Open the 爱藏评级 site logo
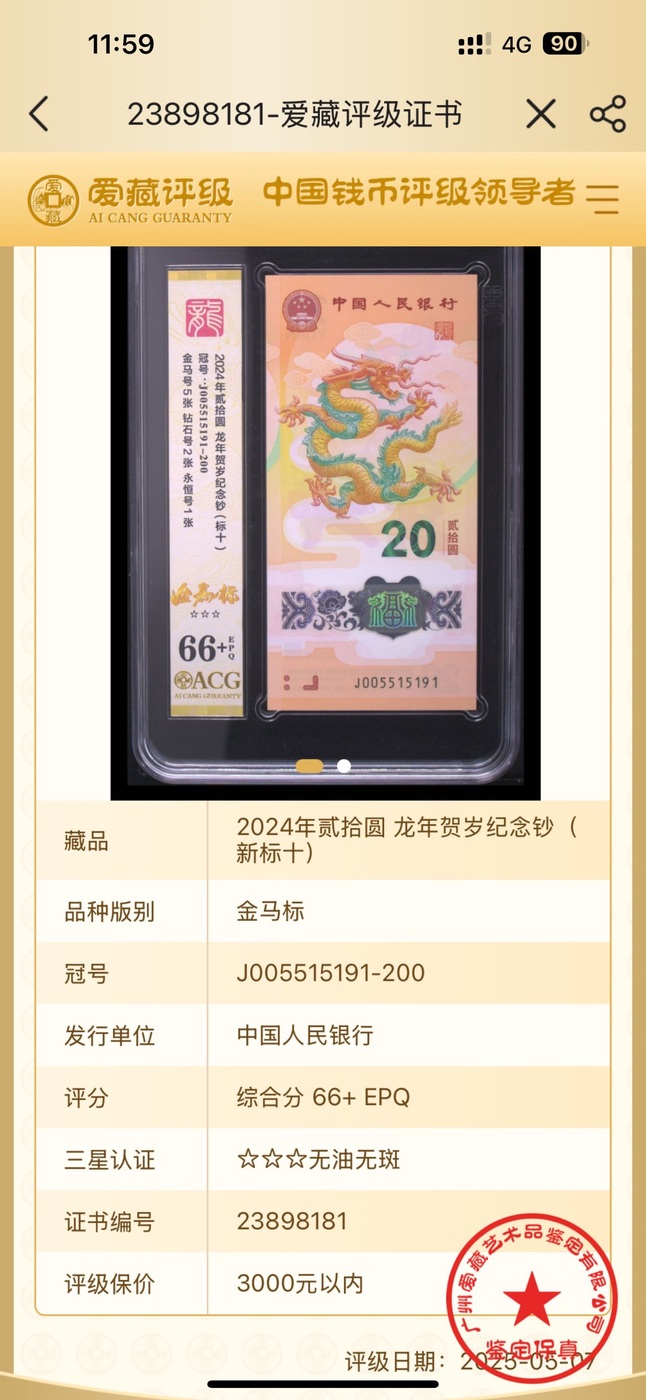The image size is (646, 1400). 130,199
